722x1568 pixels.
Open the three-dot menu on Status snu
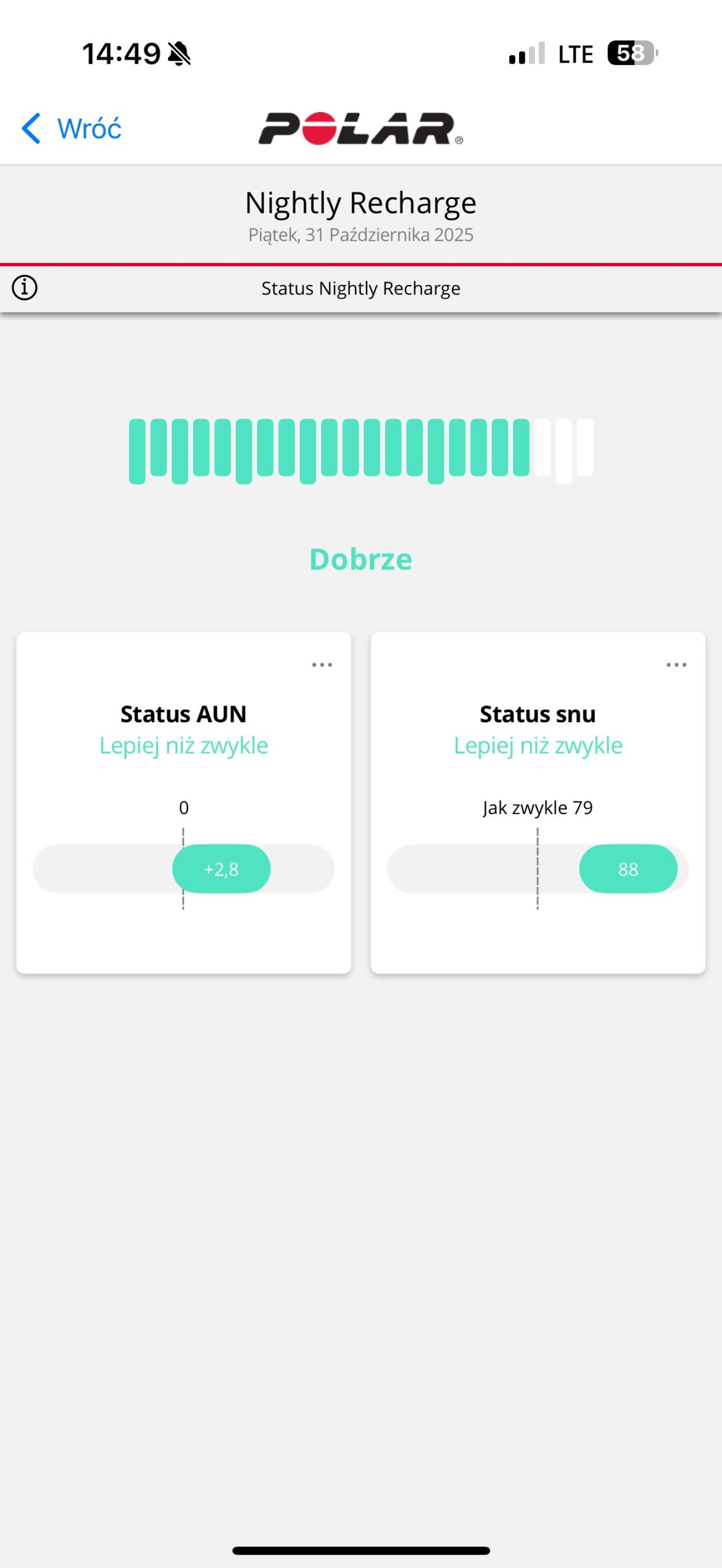pos(676,665)
